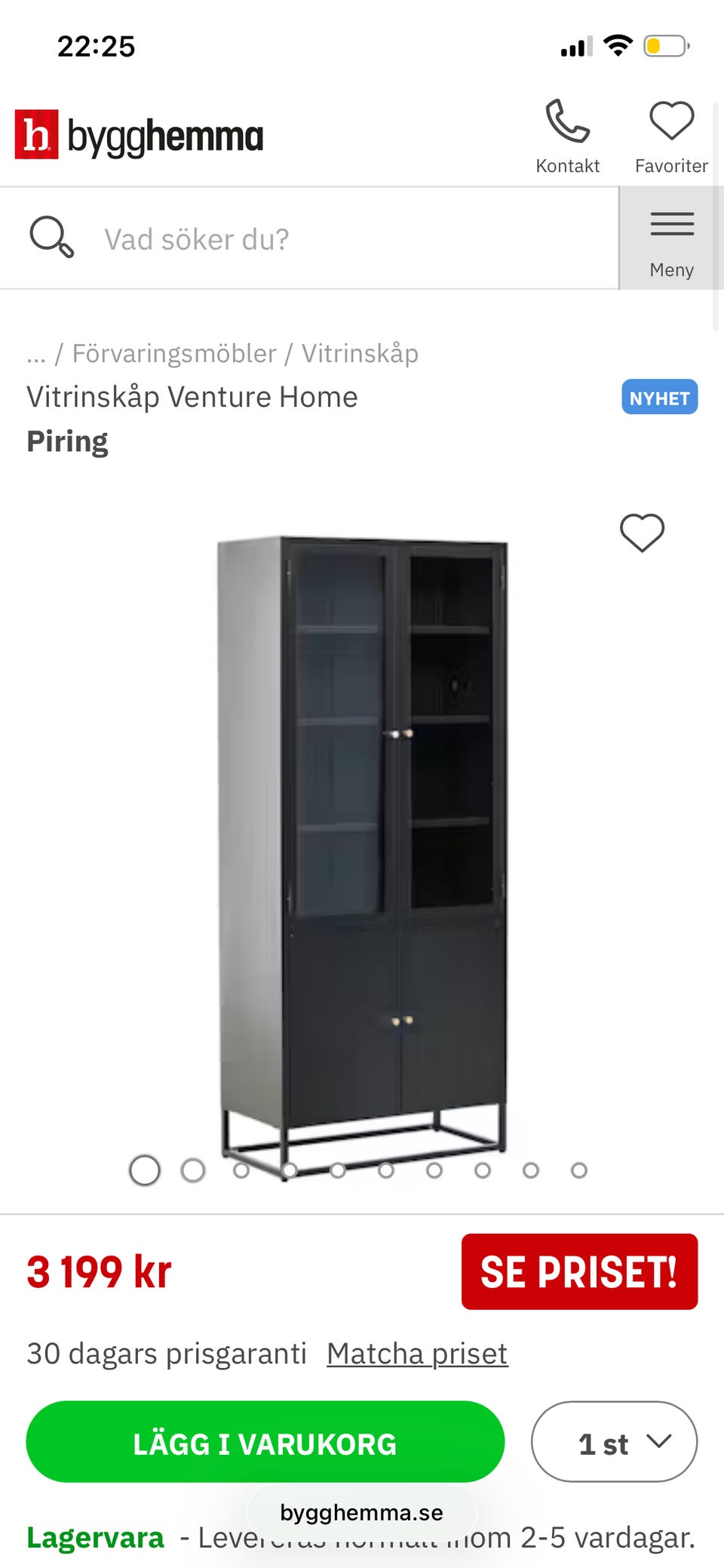Open the Kontakt phone option
This screenshot has width=724, height=1568.
click(567, 136)
